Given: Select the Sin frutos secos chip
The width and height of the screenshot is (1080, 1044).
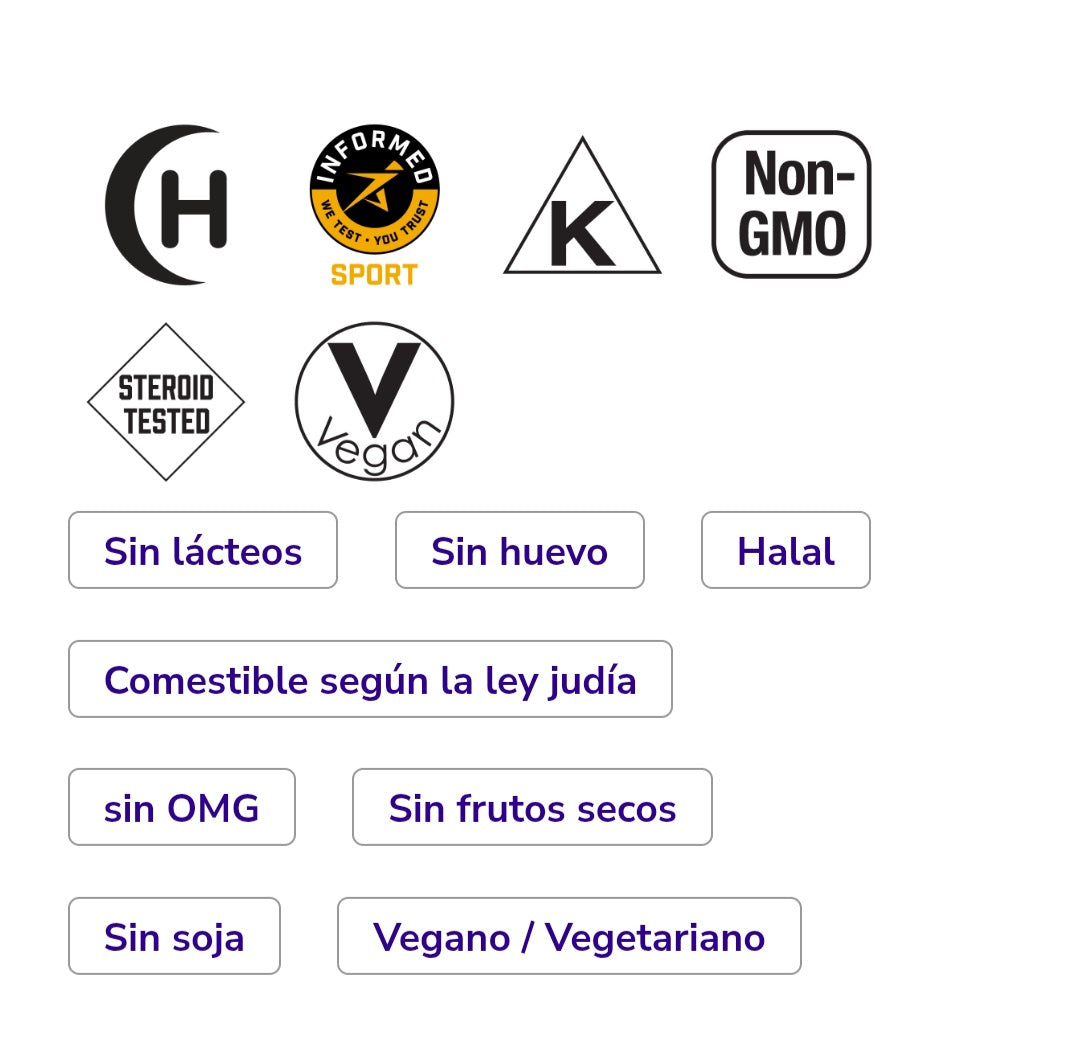Looking at the screenshot, I should point(532,808).
